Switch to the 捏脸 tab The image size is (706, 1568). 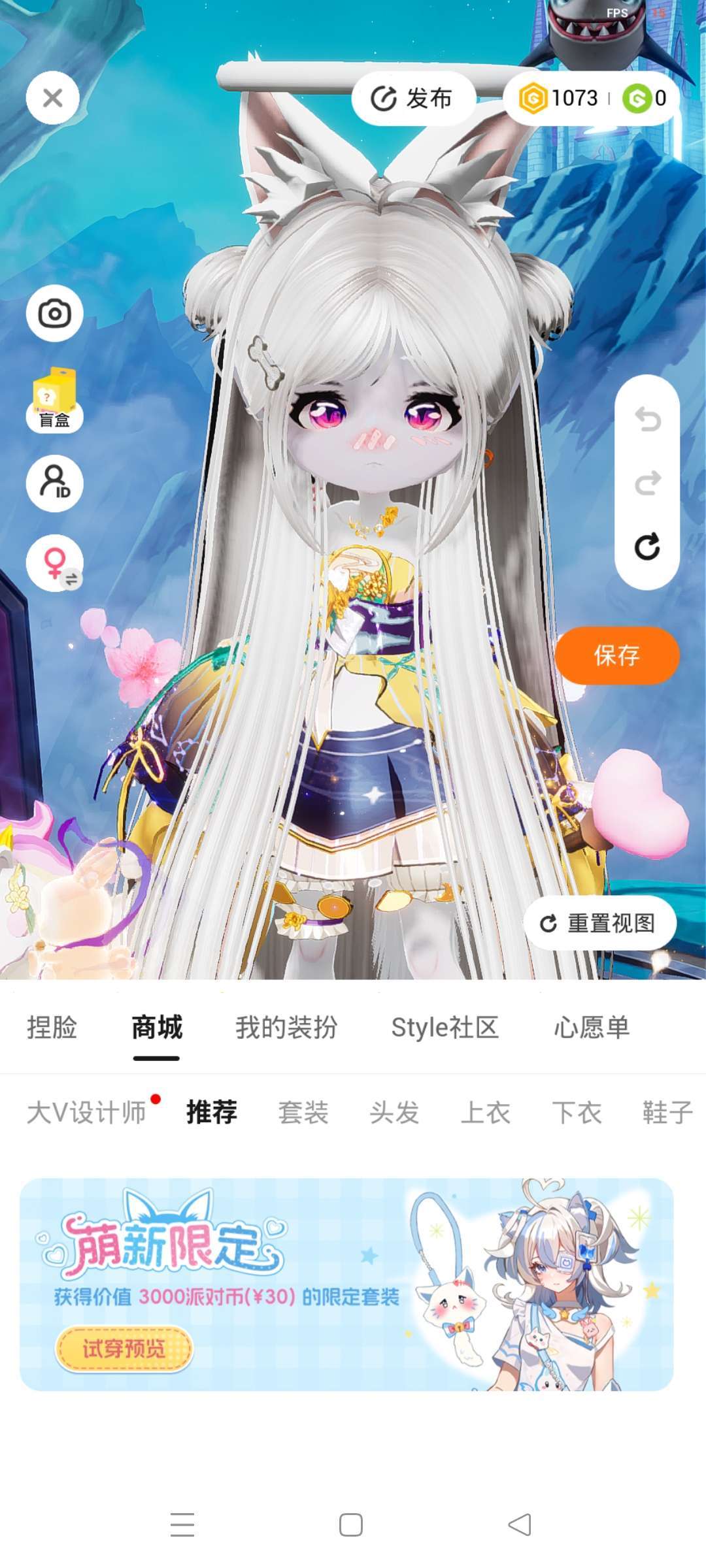click(52, 1028)
